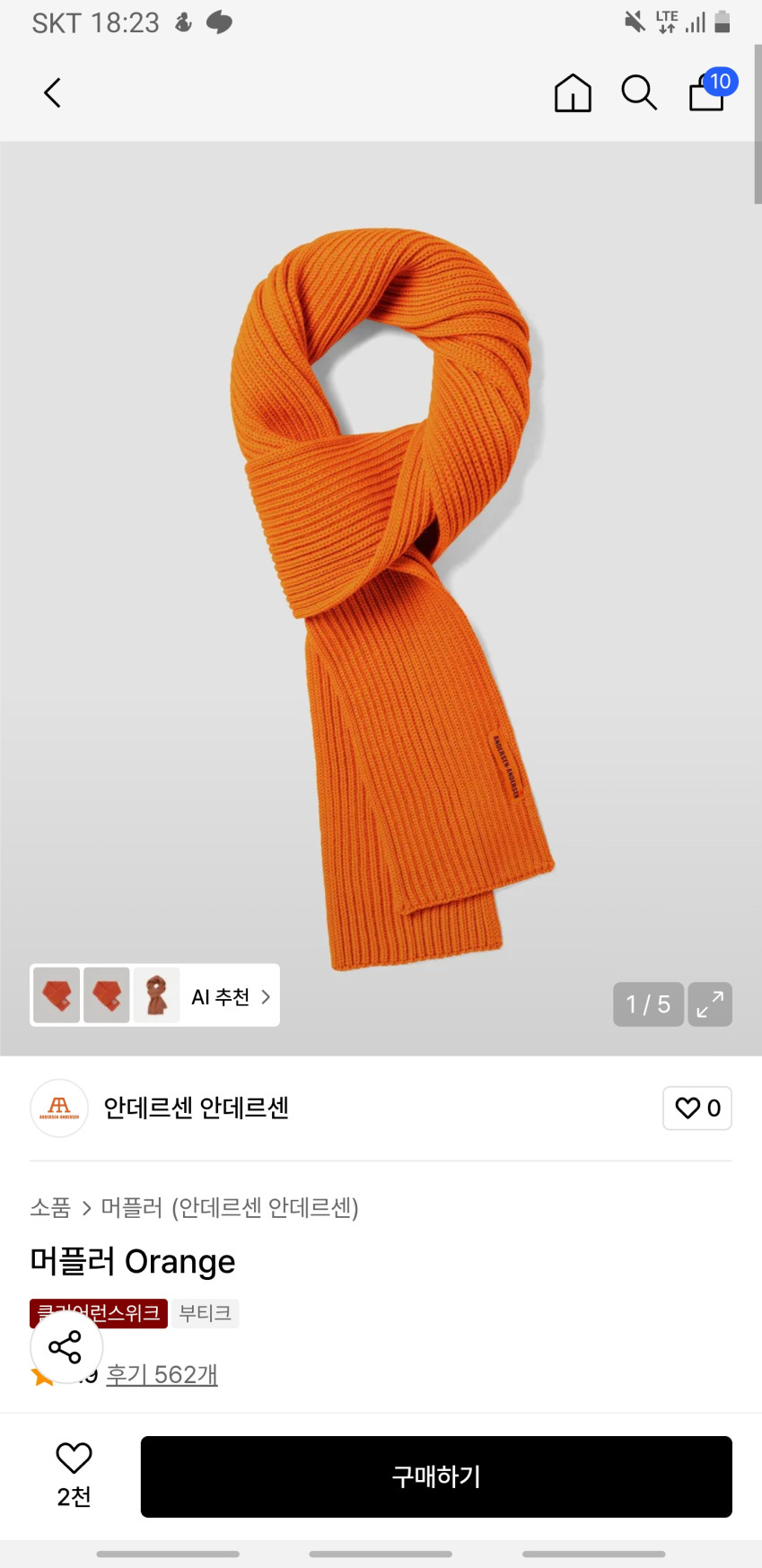762x1568 pixels.
Task: Open 머플러 (안데르센 안데르센) category link
Action: [230, 1208]
